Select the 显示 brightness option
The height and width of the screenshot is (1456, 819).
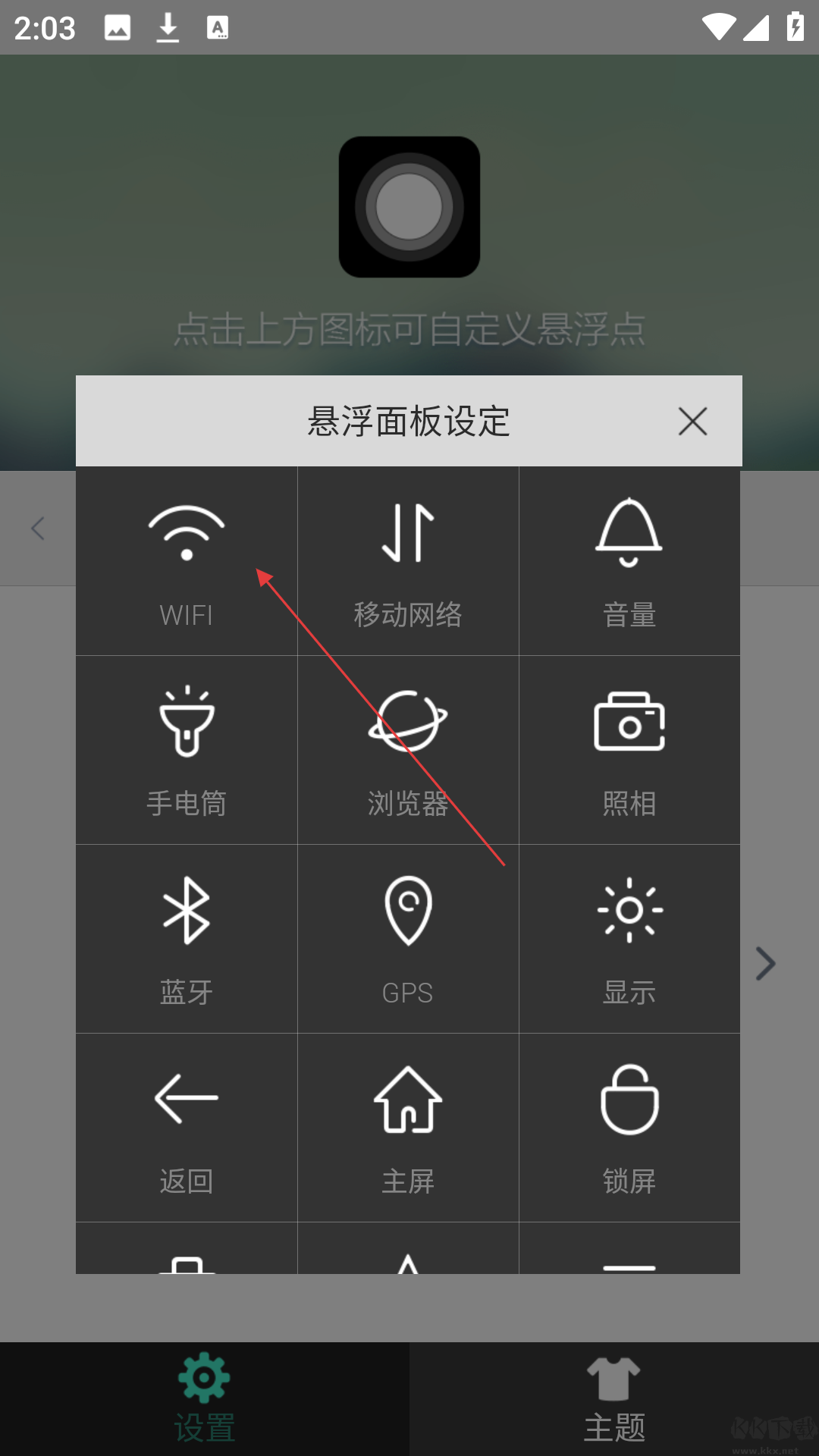(629, 939)
